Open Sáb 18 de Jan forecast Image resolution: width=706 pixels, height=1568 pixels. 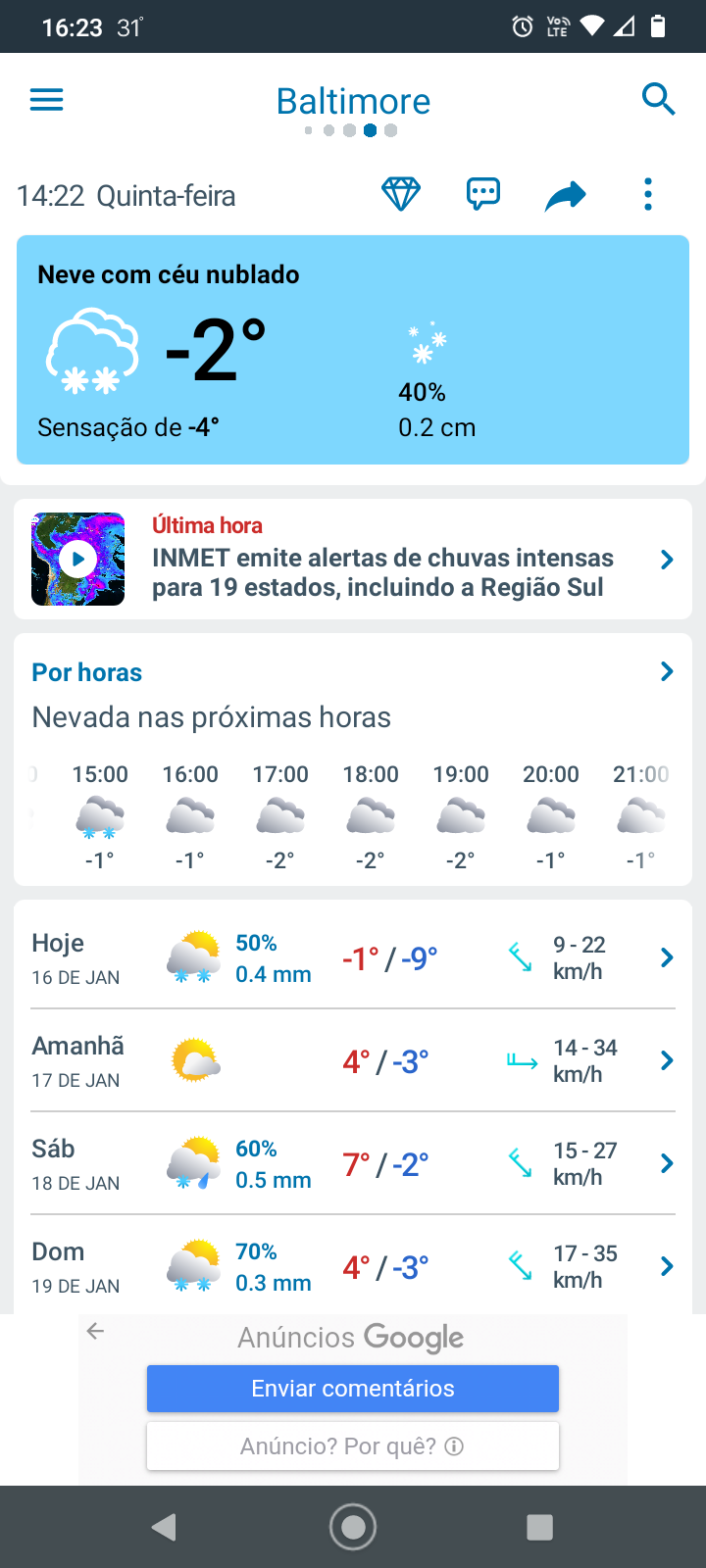[353, 1163]
